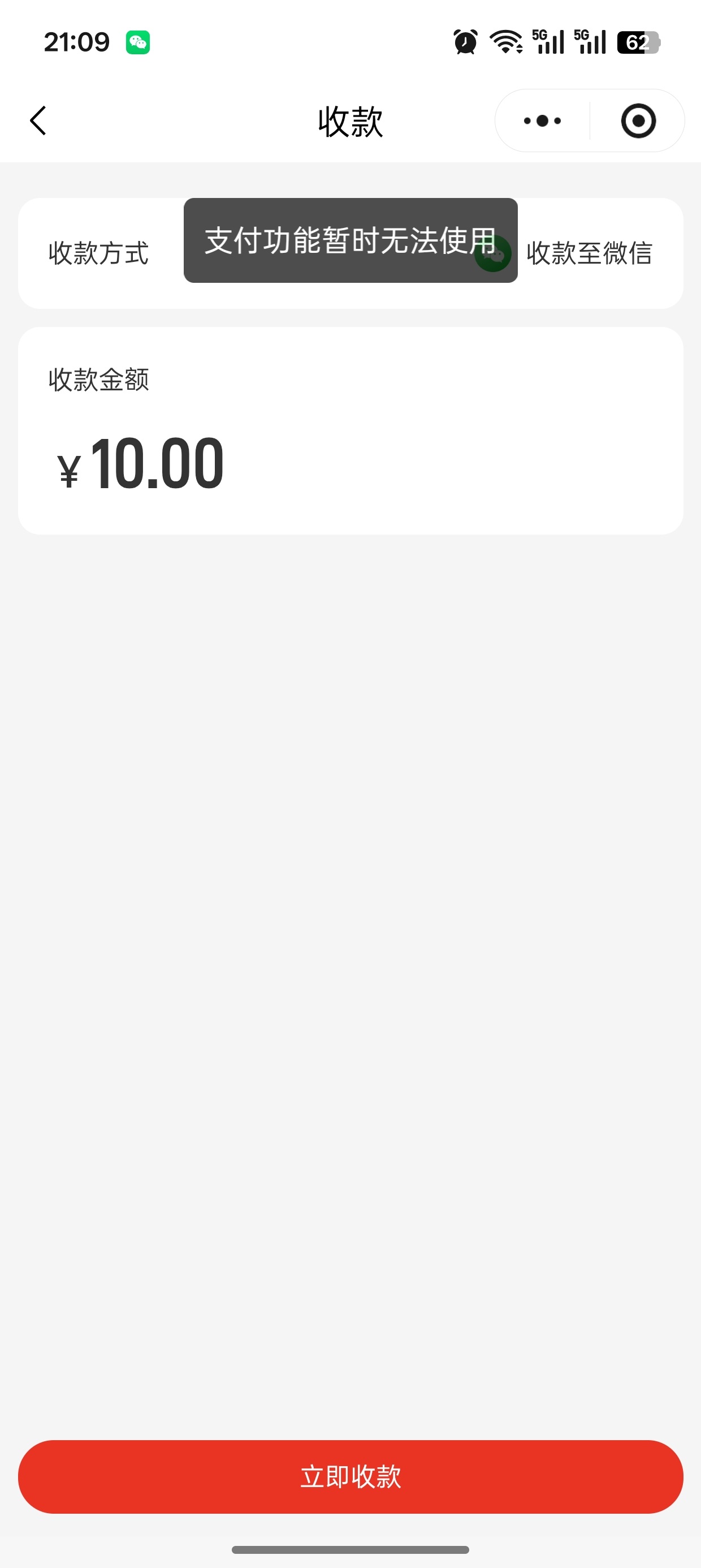This screenshot has width=701, height=1568.
Task: Go back using the top-left arrow
Action: pos(38,120)
